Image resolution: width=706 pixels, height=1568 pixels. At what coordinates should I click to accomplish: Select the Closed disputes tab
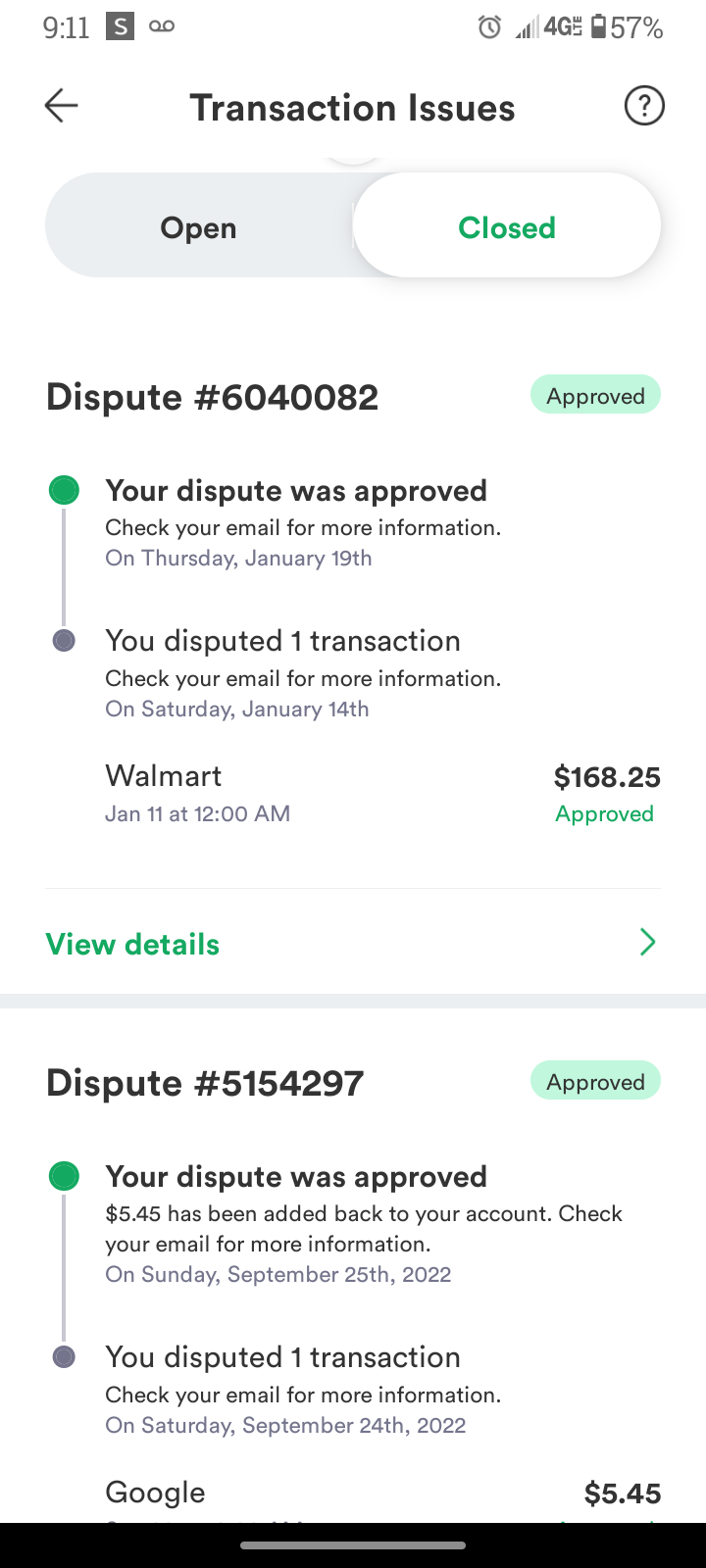(x=506, y=226)
